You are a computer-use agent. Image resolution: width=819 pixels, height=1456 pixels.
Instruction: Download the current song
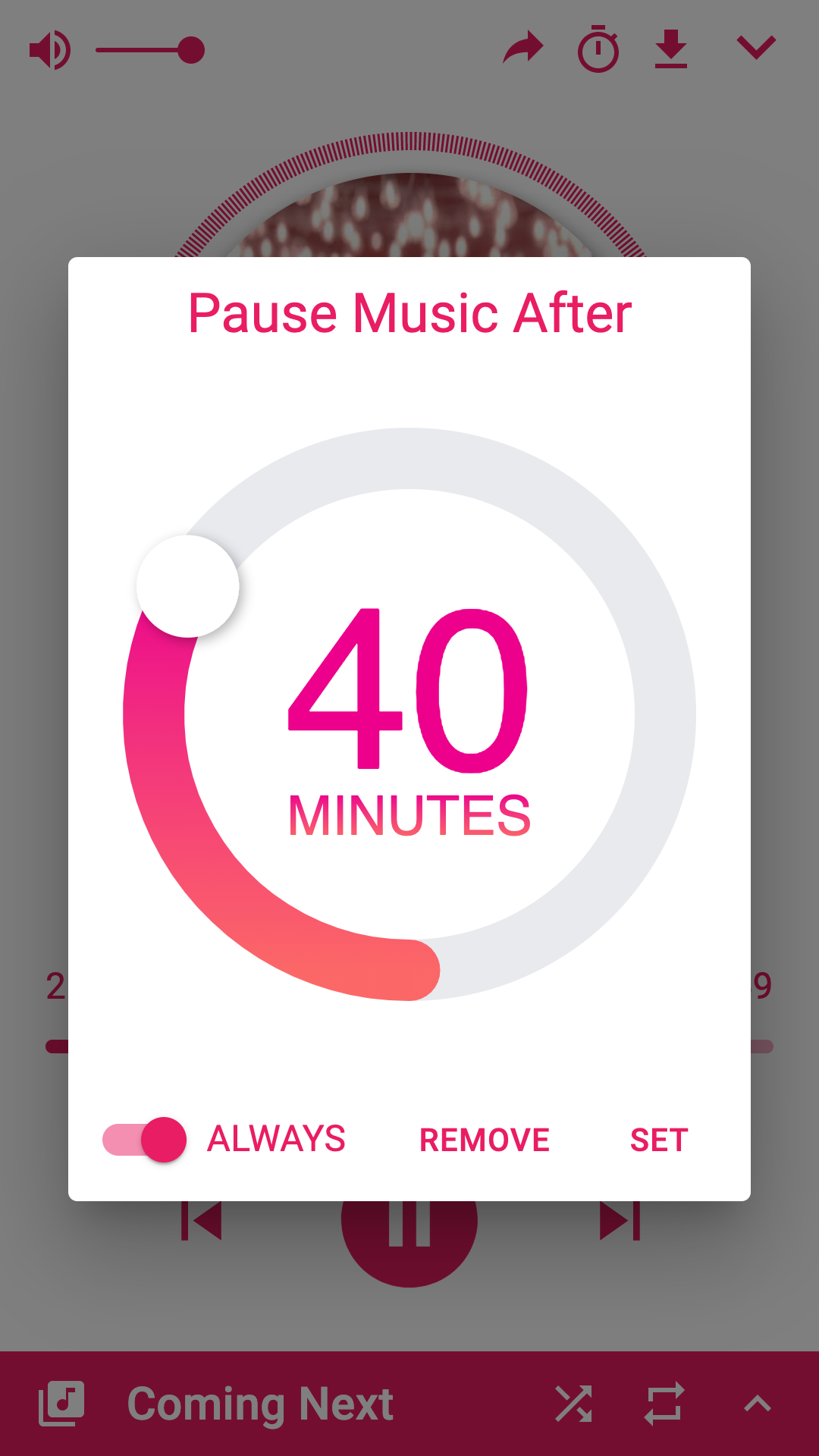(671, 49)
